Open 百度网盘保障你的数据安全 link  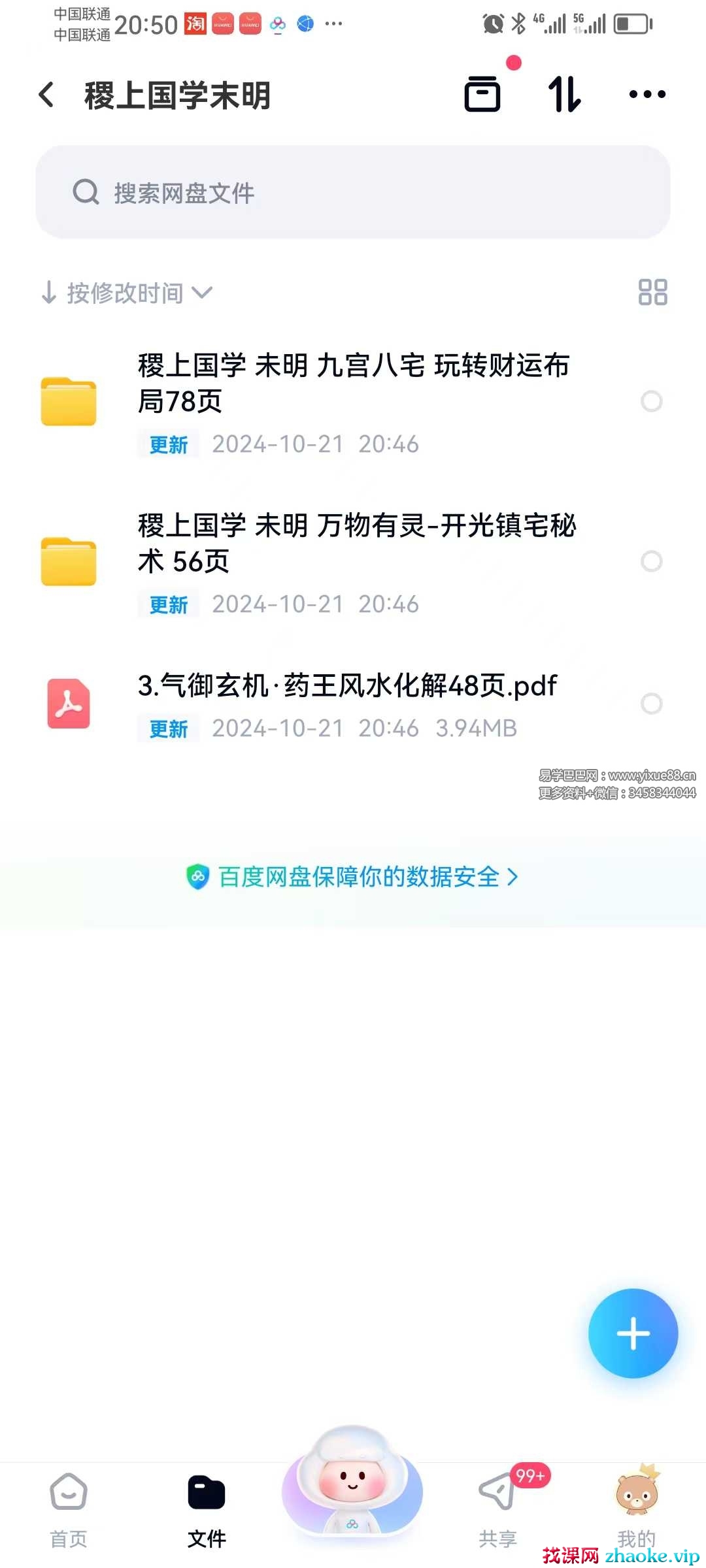coord(353,877)
